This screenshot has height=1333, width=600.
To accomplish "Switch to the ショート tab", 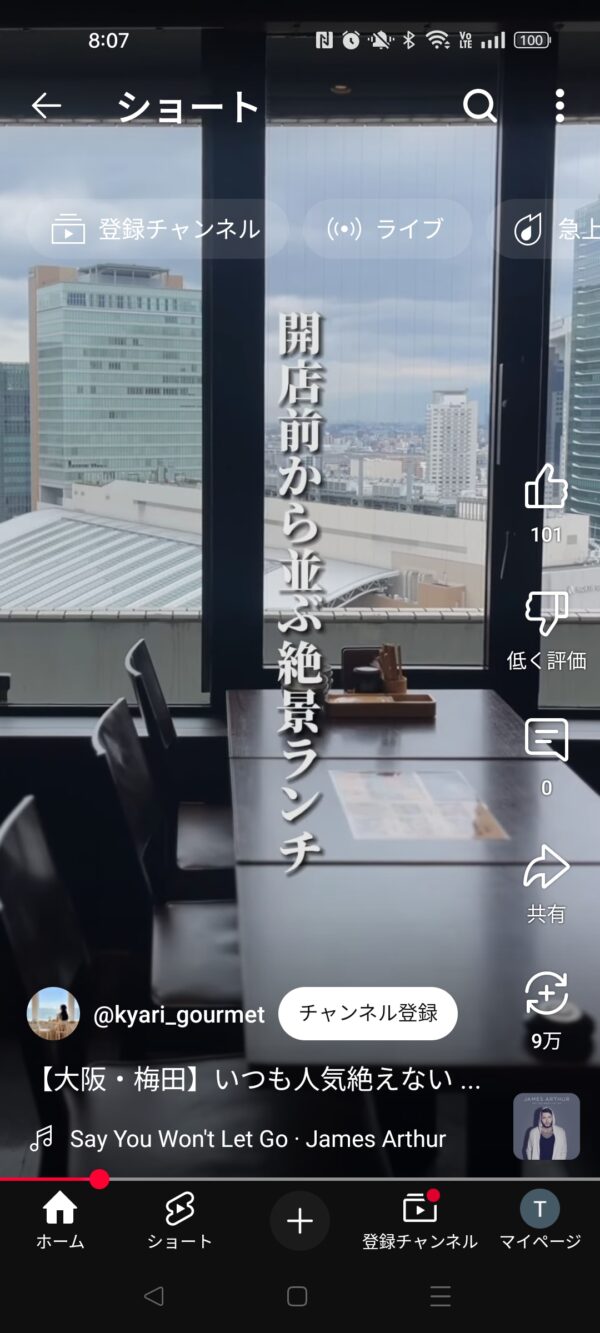I will pos(180,1221).
